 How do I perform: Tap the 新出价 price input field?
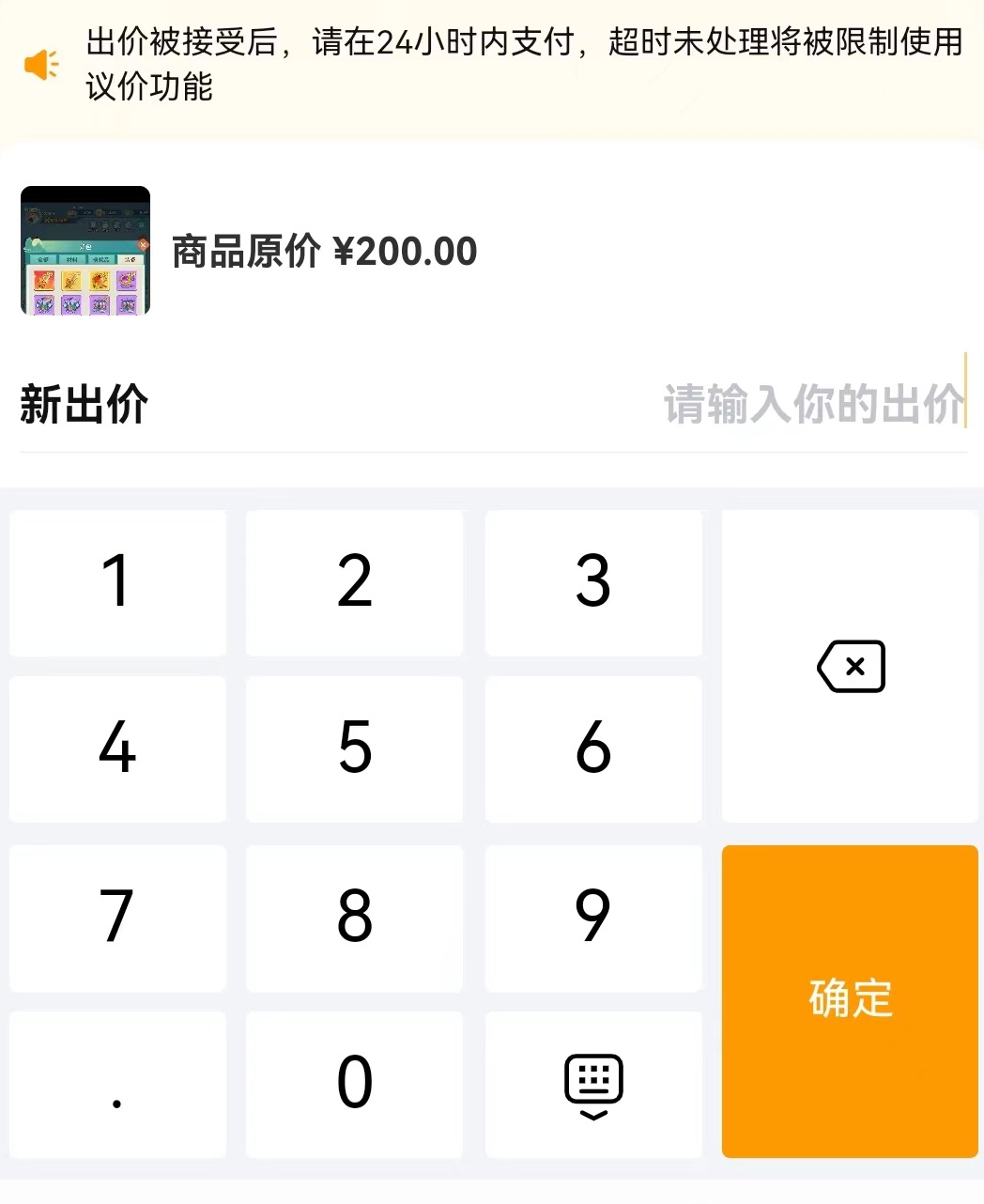tap(813, 404)
